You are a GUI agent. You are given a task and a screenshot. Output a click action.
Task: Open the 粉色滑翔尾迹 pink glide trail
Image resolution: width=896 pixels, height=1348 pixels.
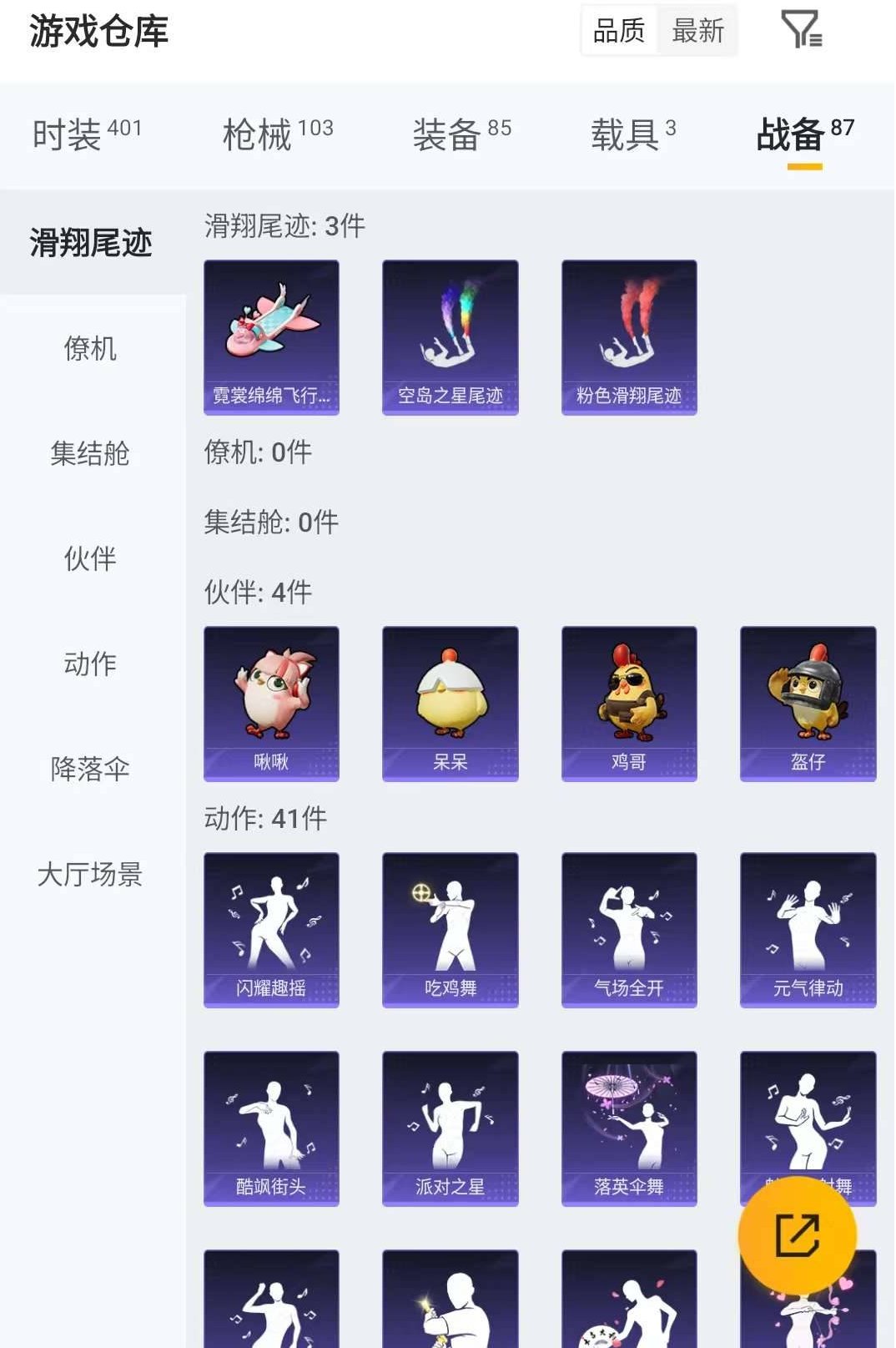[628, 336]
